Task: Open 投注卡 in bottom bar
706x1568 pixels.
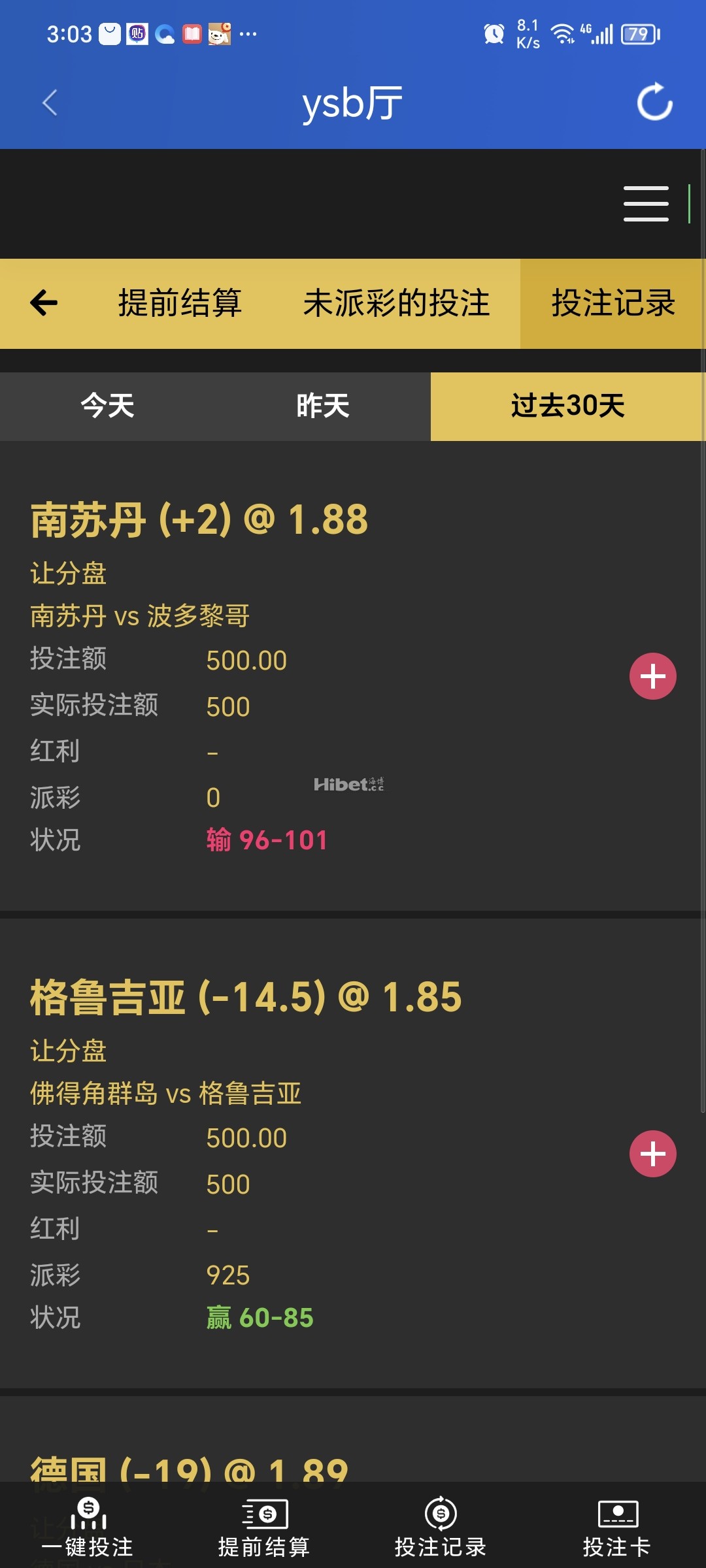Action: [617, 1526]
